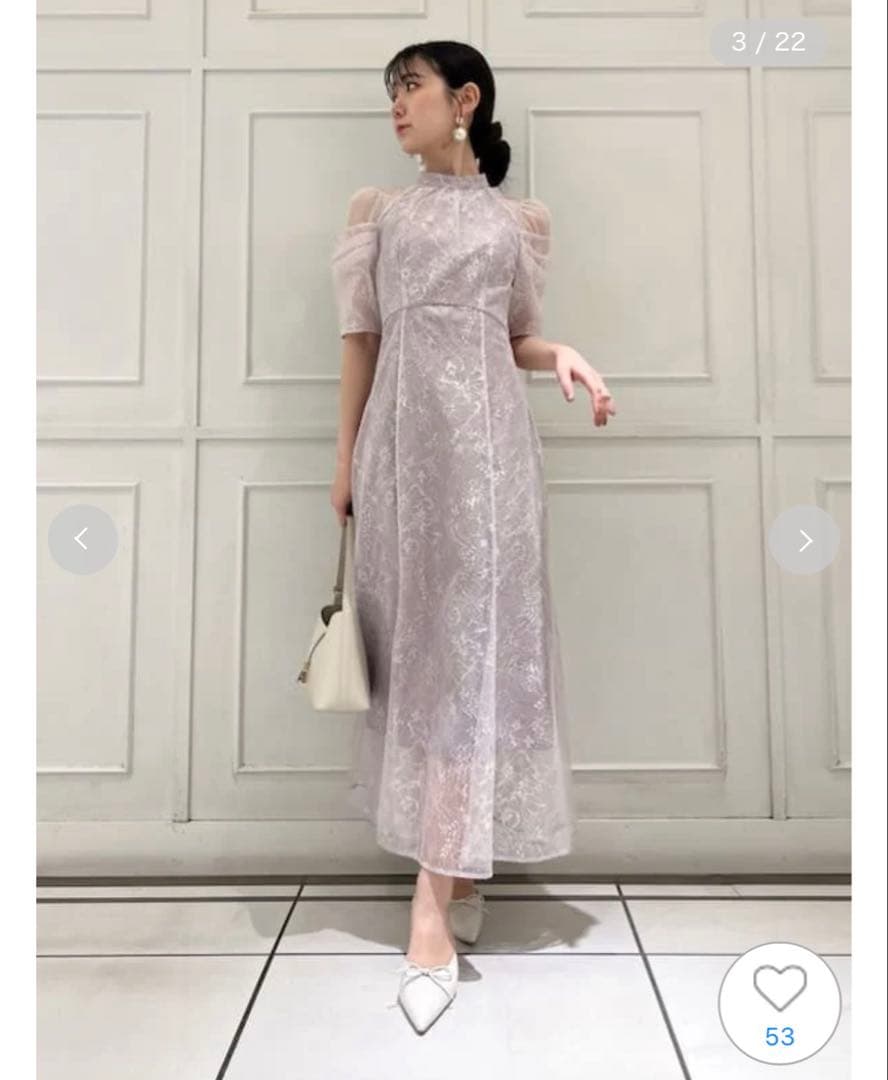This screenshot has height=1080, width=888.
Task: Go to the previous product photo
Action: click(x=83, y=540)
